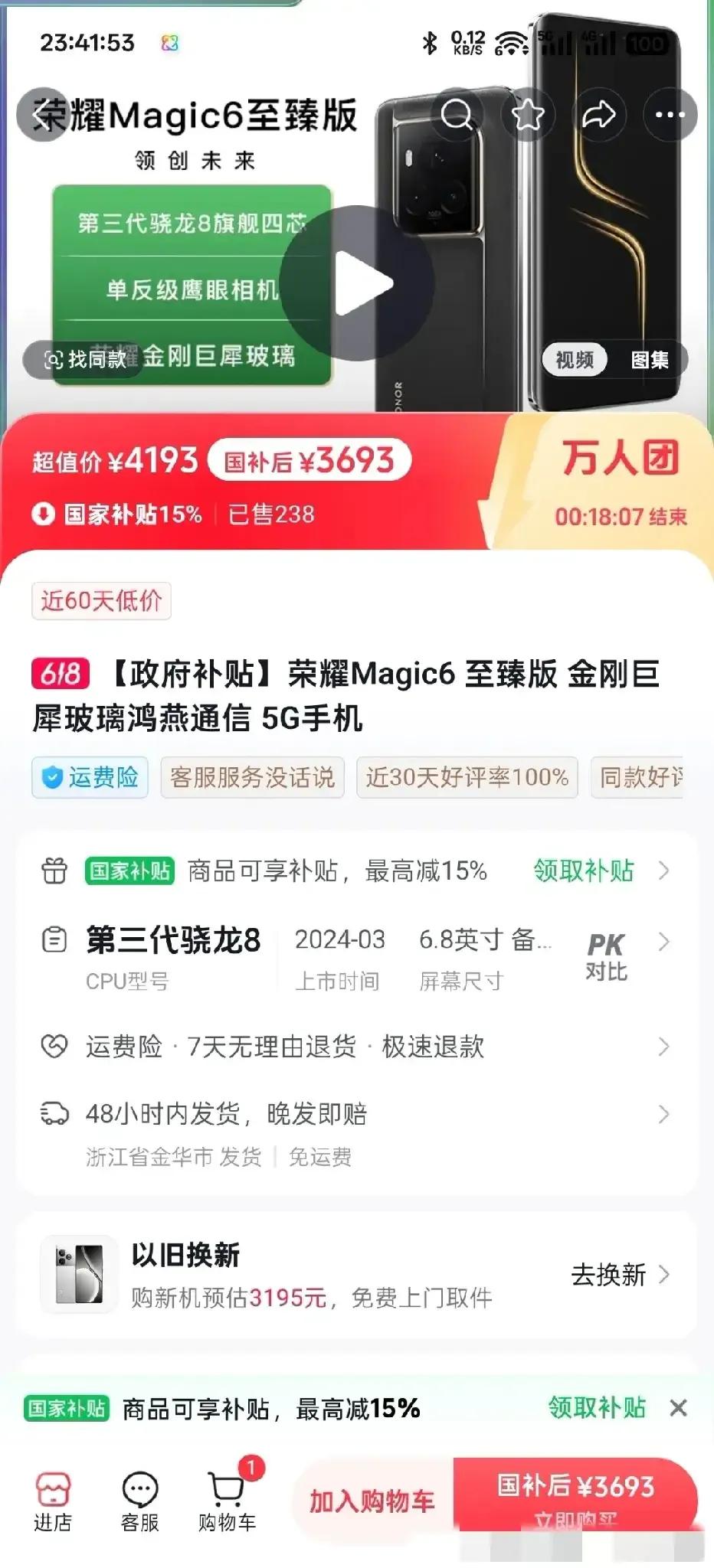Tap 加入购物车 to add to cart
Image resolution: width=714 pixels, height=1568 pixels.
tap(372, 1501)
